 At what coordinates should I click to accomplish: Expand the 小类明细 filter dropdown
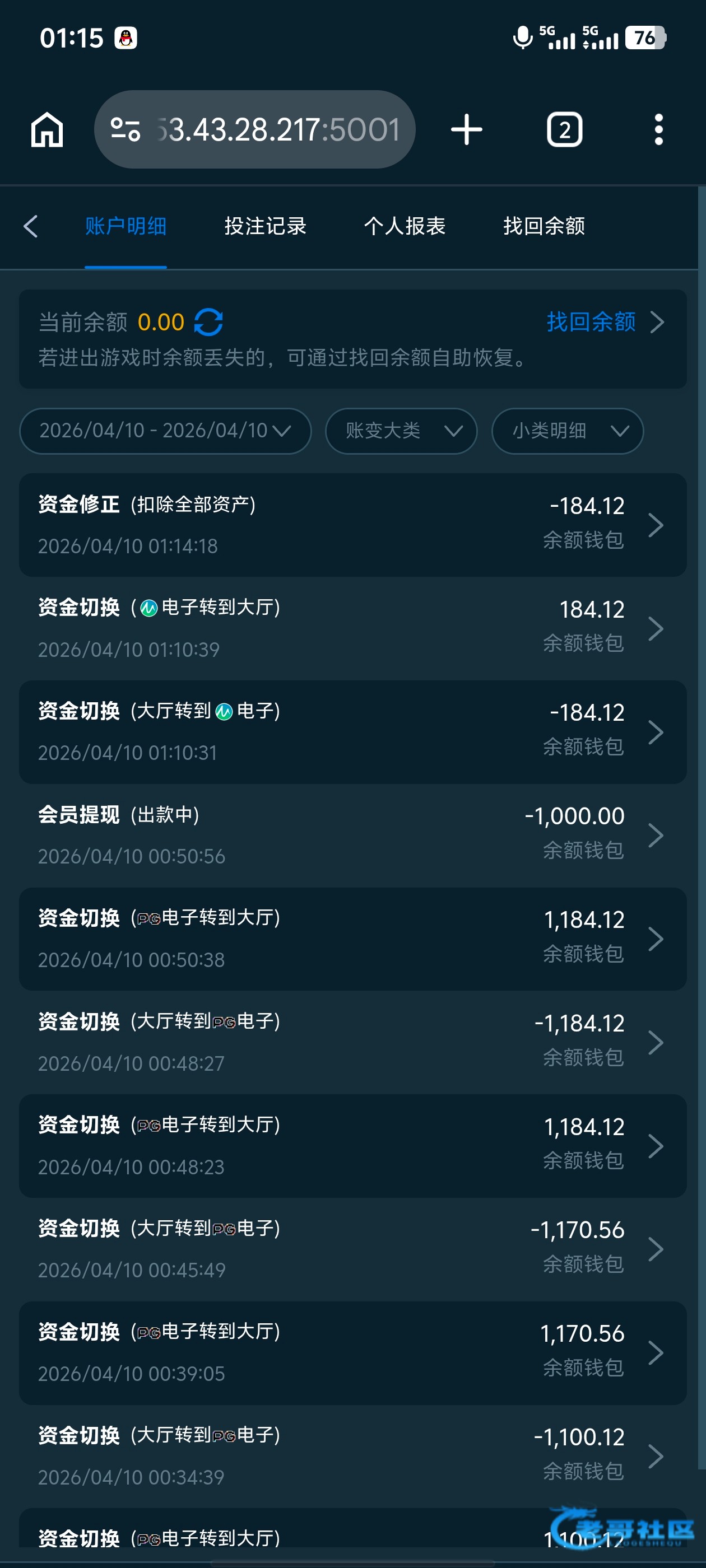567,431
